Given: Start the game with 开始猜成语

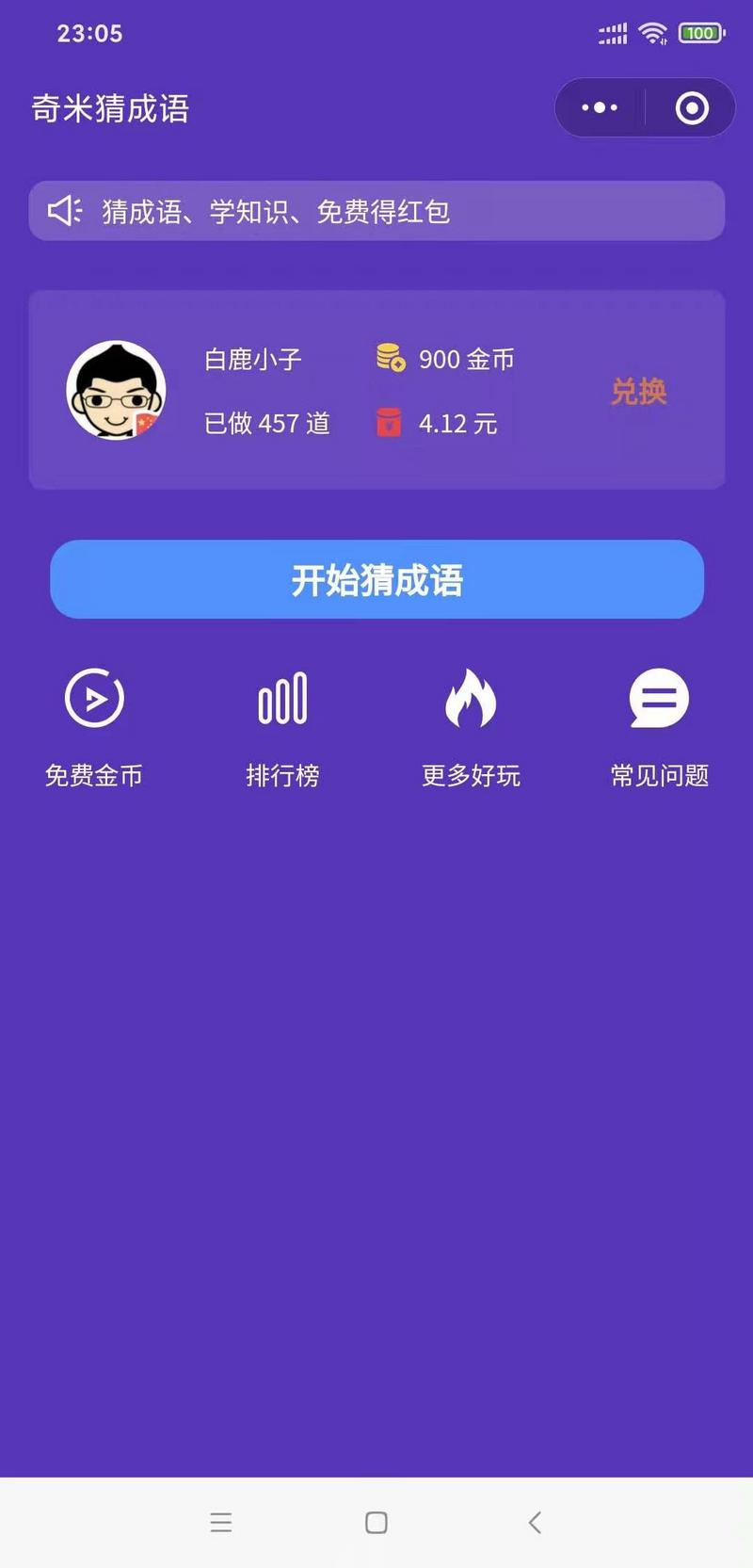Looking at the screenshot, I should tap(376, 579).
